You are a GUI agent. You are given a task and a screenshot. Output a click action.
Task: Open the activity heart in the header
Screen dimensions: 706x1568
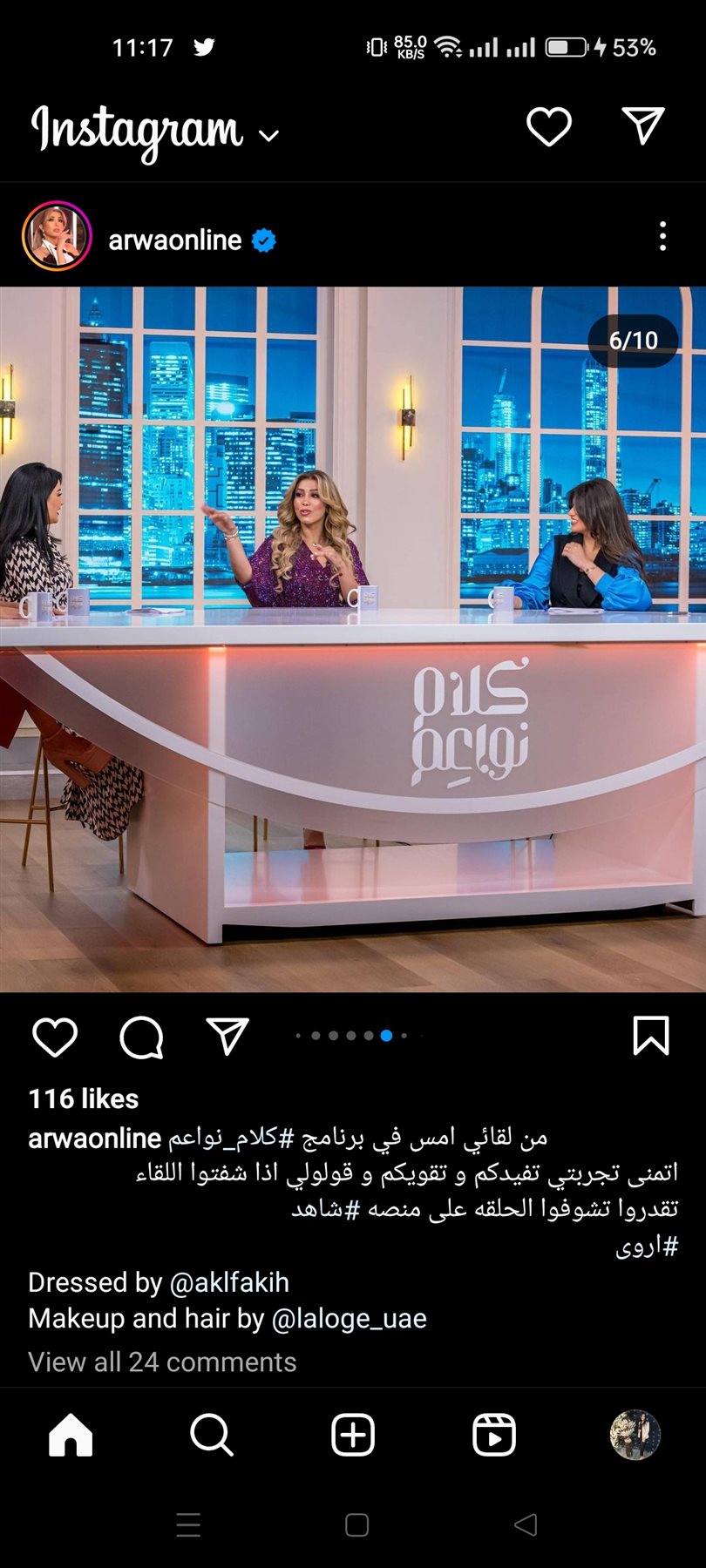click(549, 127)
